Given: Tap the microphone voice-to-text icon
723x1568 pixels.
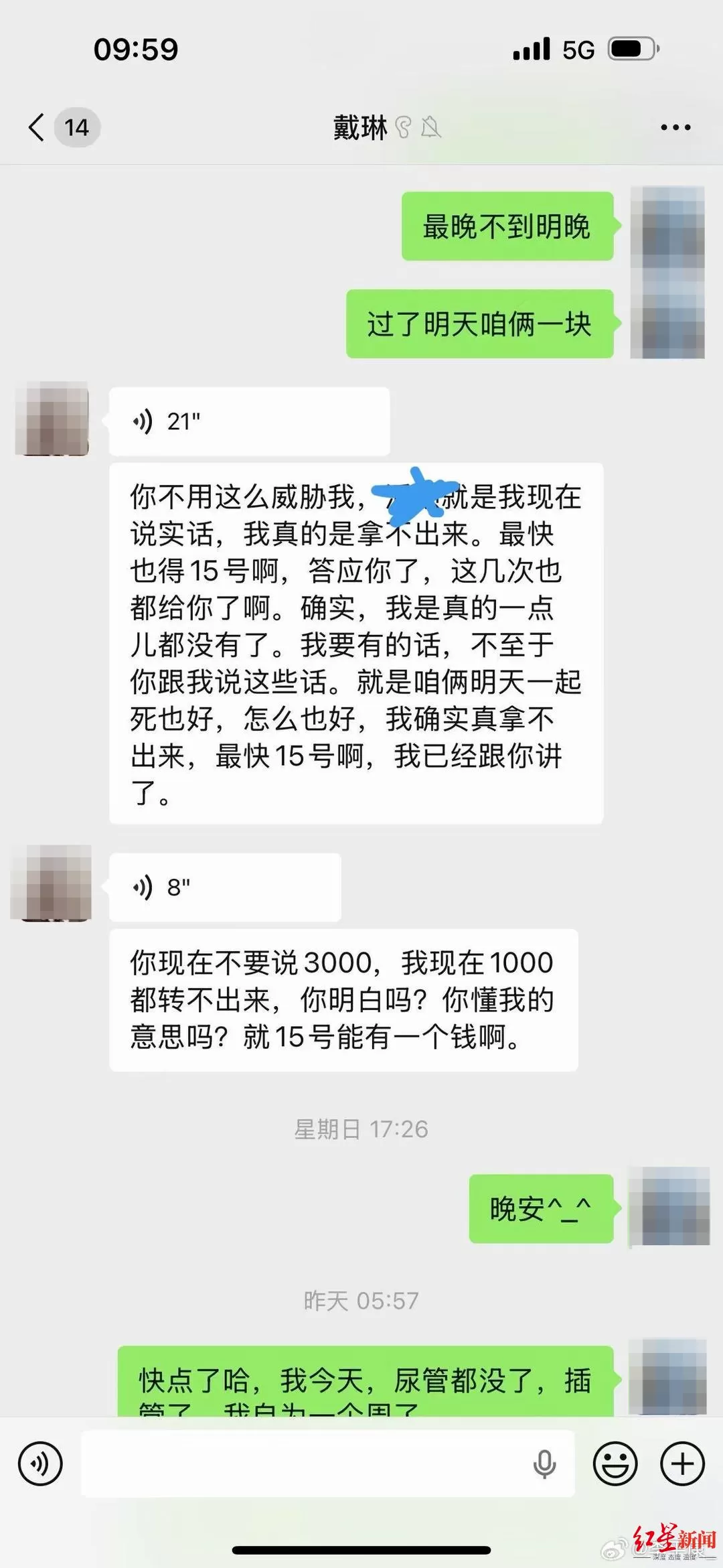Looking at the screenshot, I should coord(544,1464).
